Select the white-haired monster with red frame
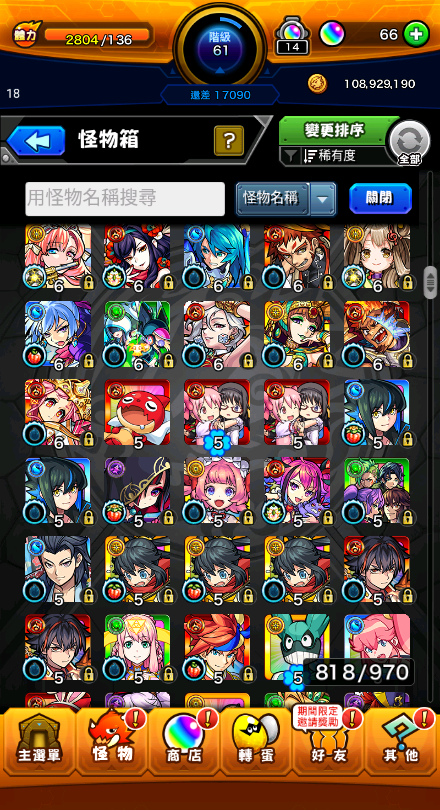 pyautogui.click(x=217, y=334)
